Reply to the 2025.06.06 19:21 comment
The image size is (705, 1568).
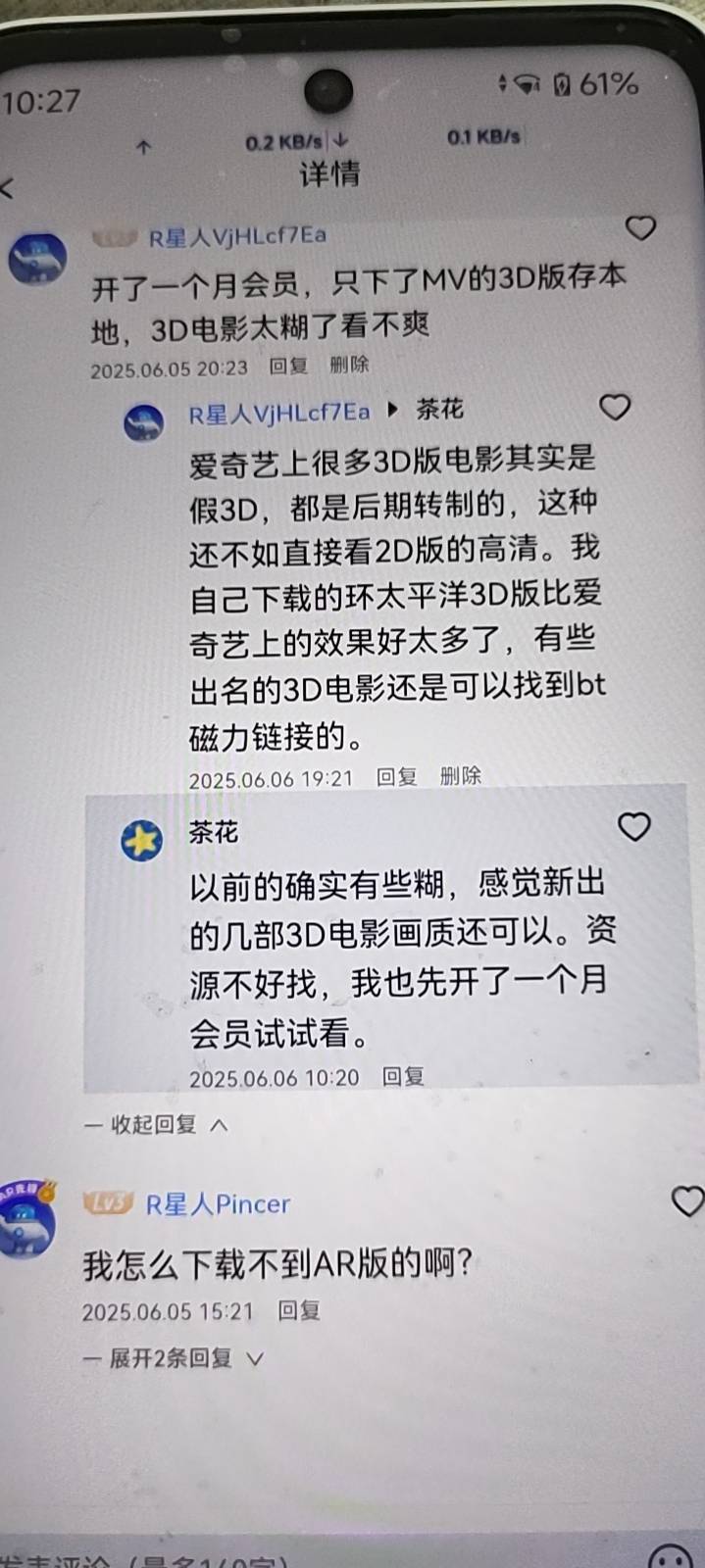coord(397,777)
